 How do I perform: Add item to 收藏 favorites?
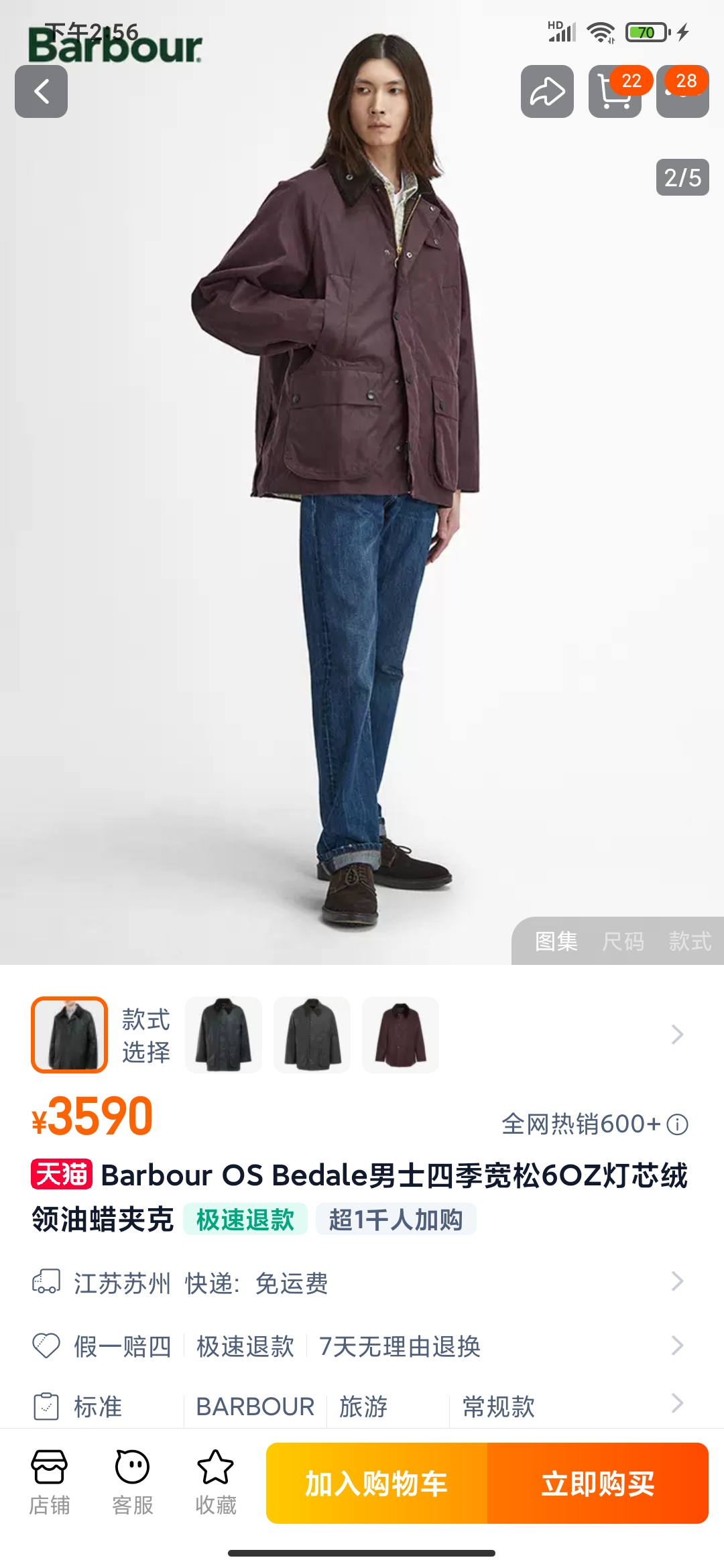(x=215, y=1482)
